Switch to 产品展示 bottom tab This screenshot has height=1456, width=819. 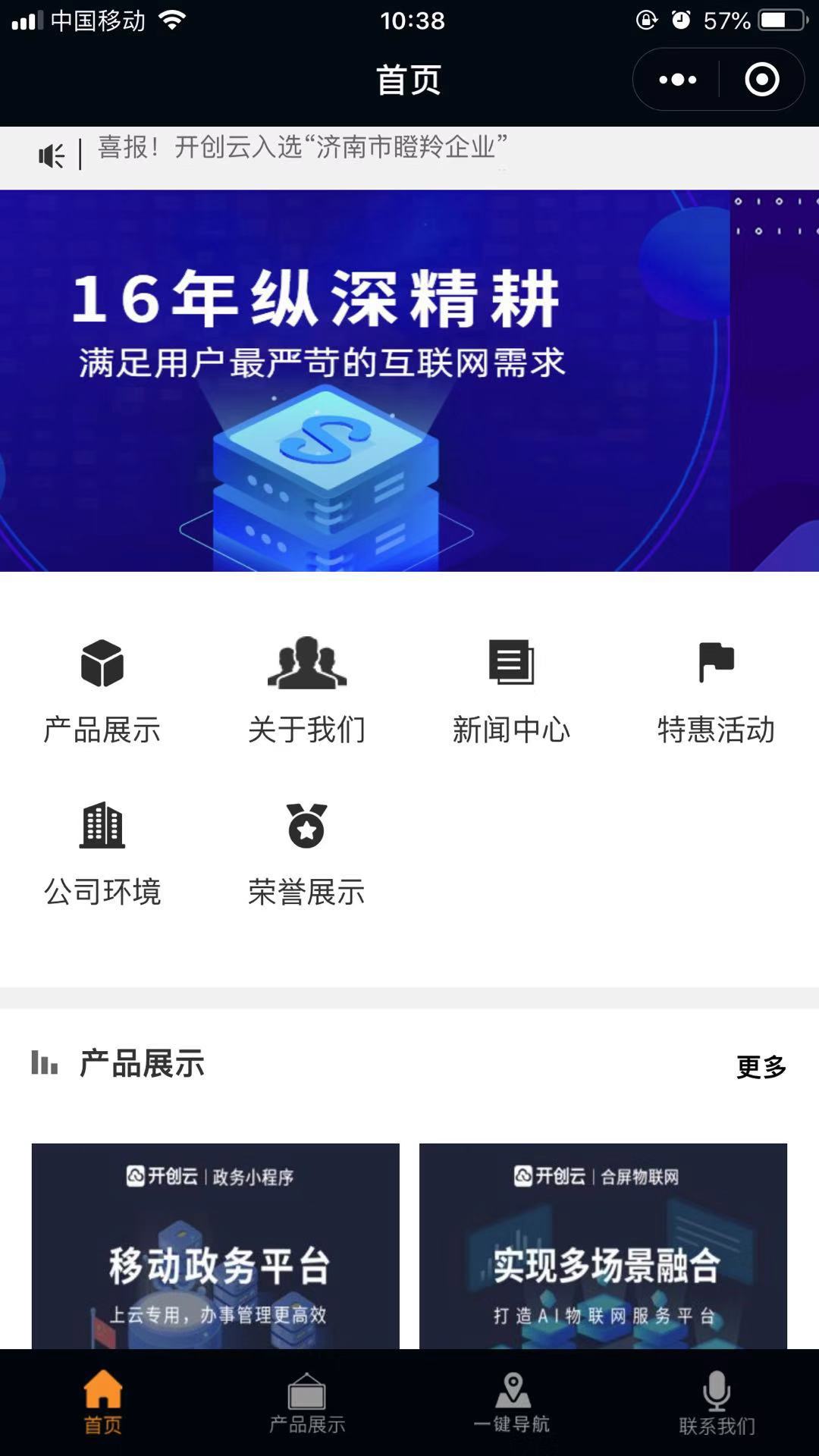[306, 1403]
